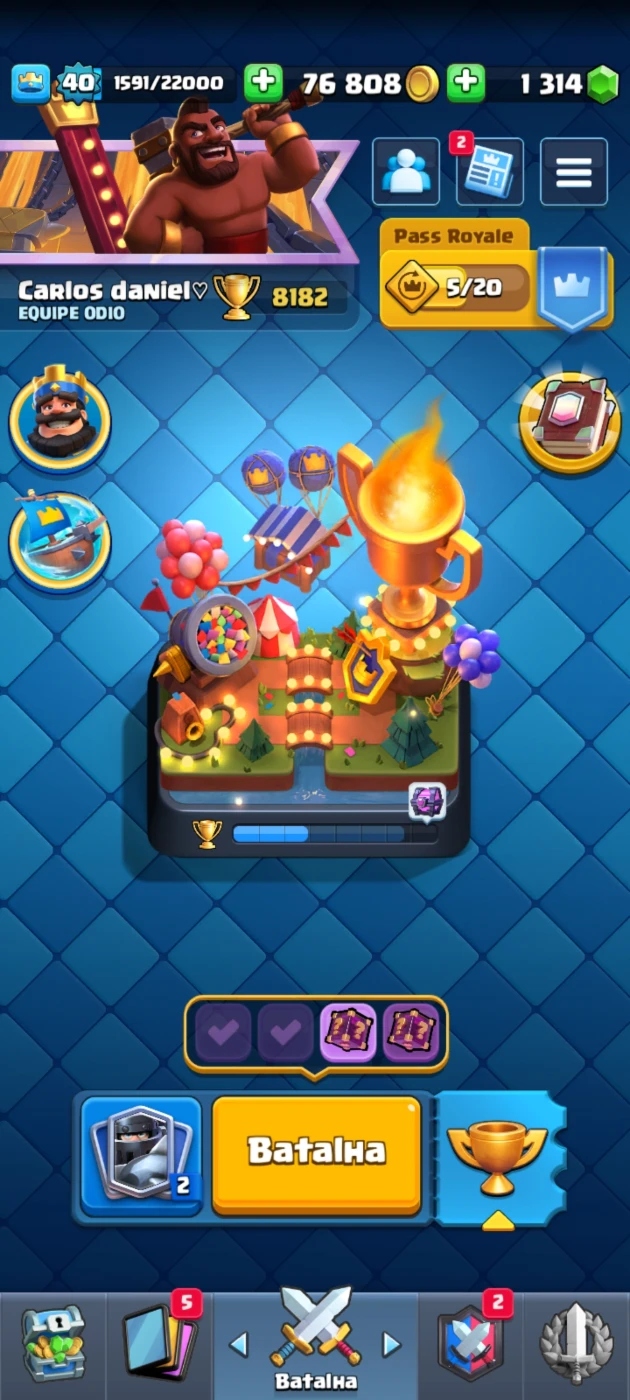This screenshot has height=1400, width=630.
Task: Open the events sword laurel tab
Action: [x=577, y=1343]
